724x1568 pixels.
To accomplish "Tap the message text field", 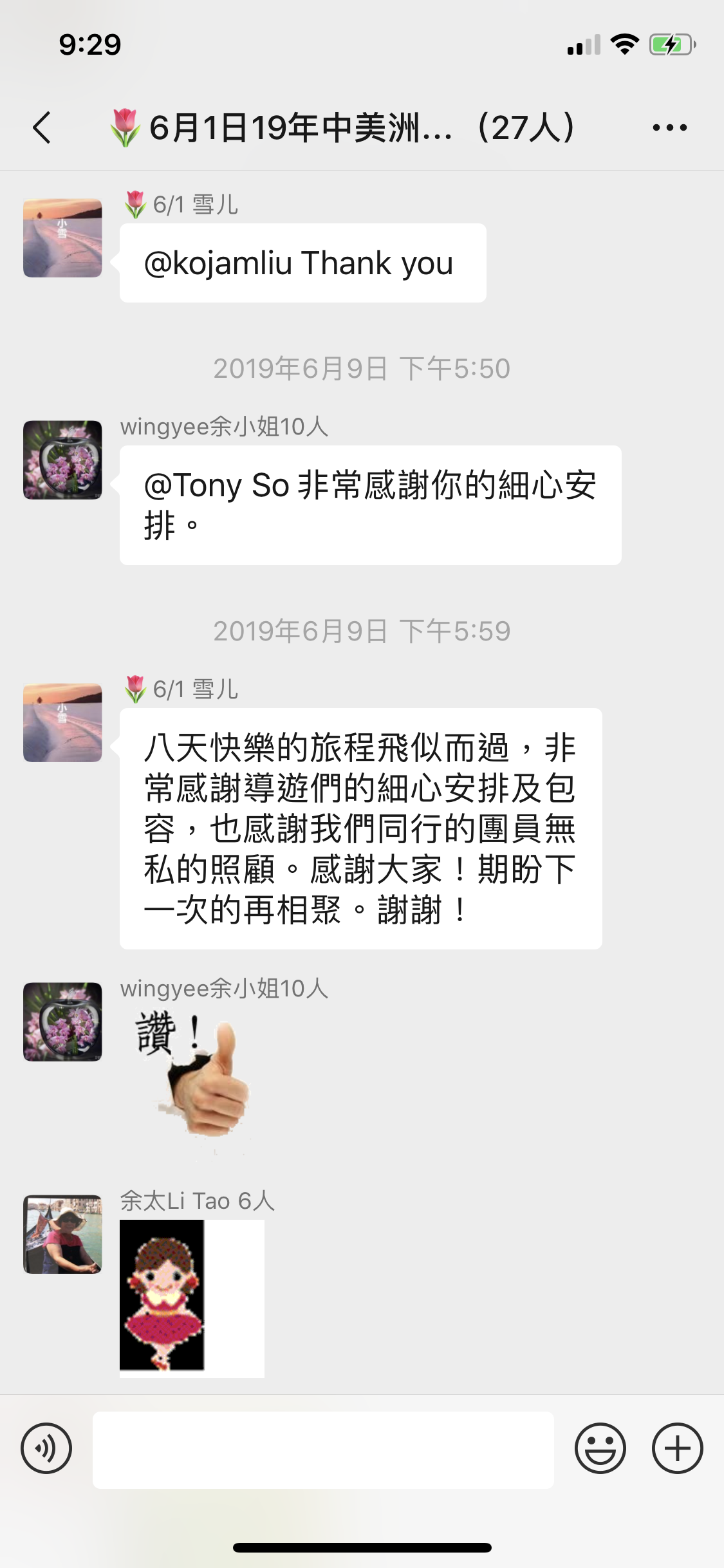I will coord(323,1450).
